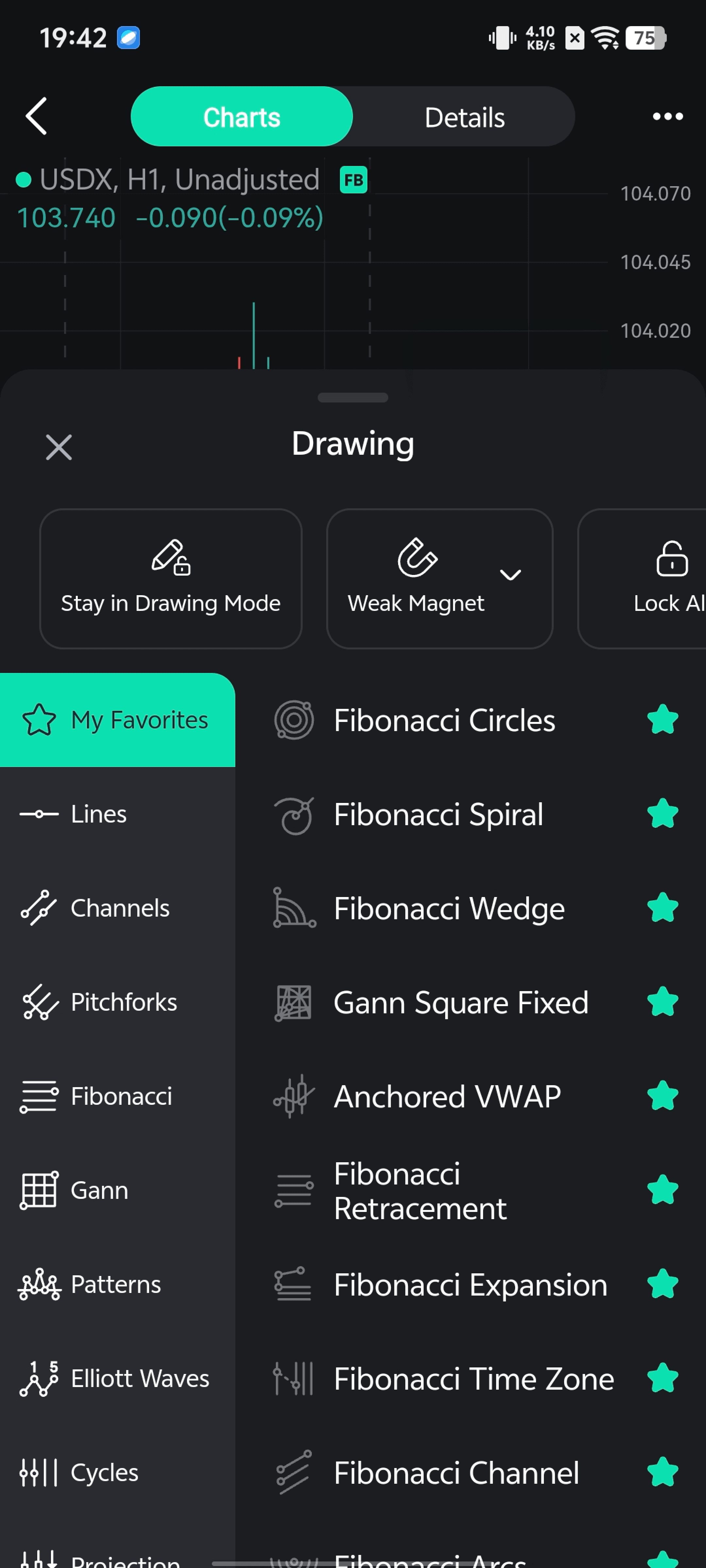This screenshot has width=706, height=1568.
Task: Select the Fibonacci Time Zone tool
Action: pyautogui.click(x=473, y=1379)
